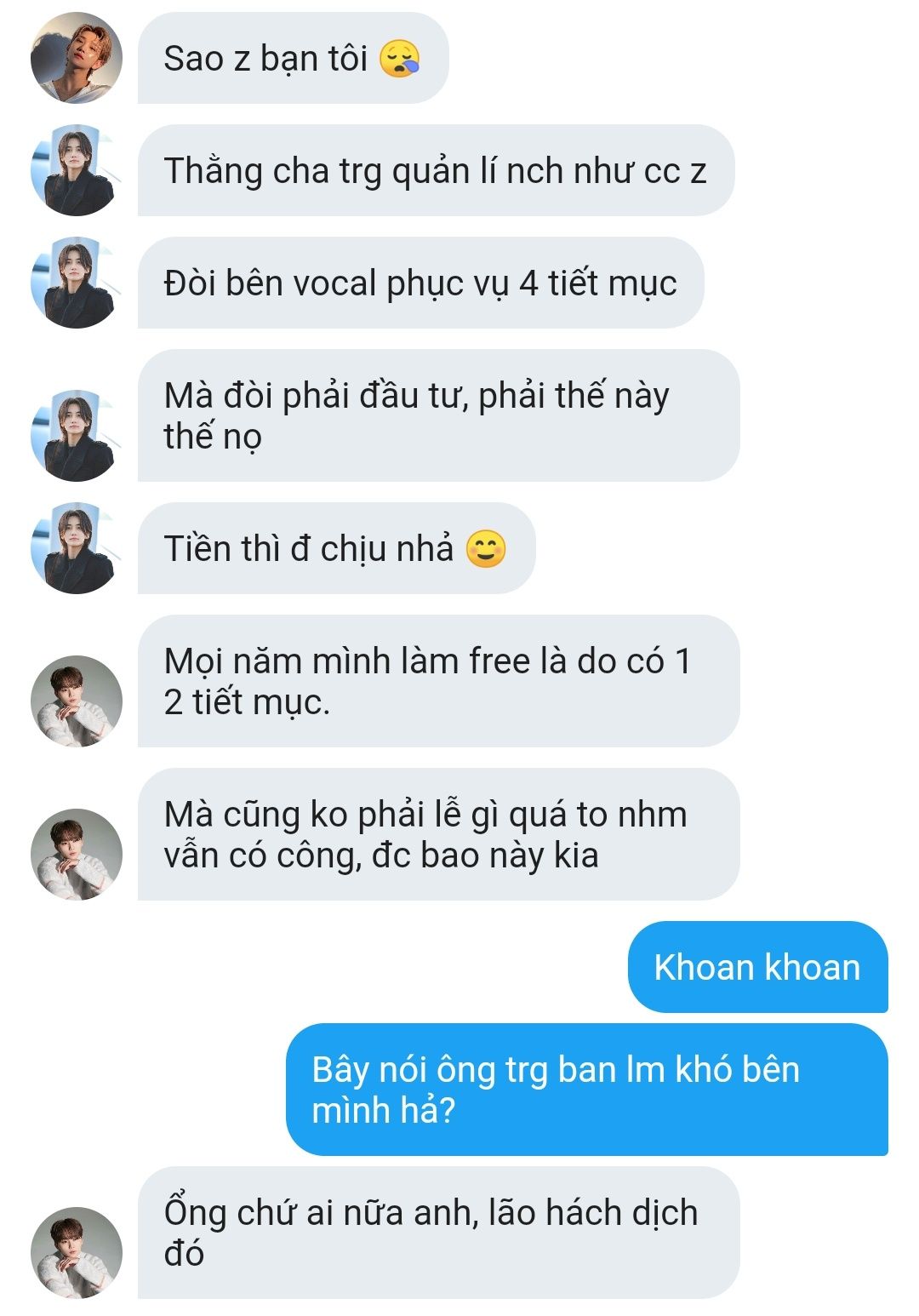Tap avatar next to "Ổng chứ ai nữa anh" message
Viewport: 919px width, 1316px height.
76,1253
